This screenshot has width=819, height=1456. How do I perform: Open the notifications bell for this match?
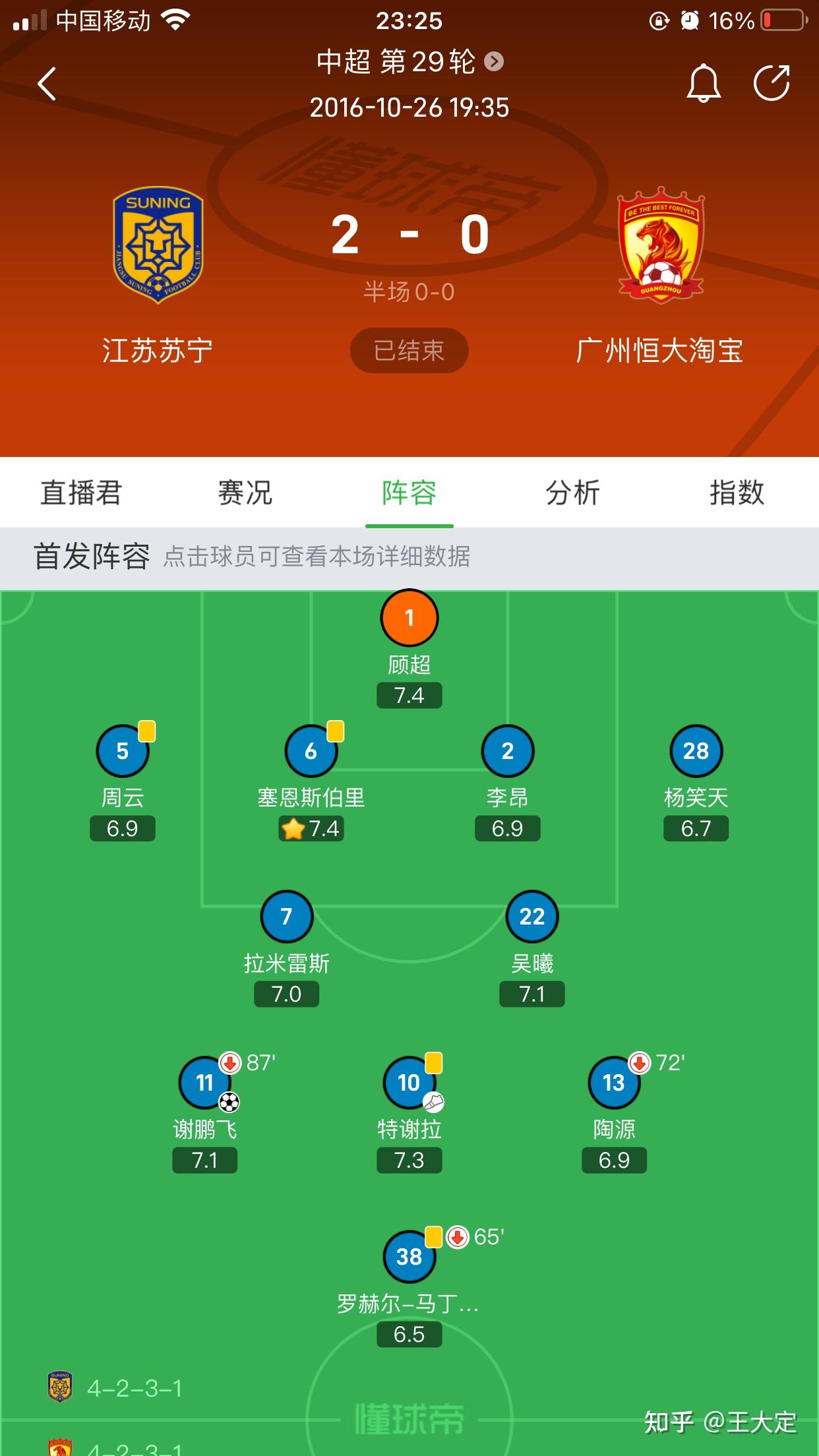coord(704,83)
